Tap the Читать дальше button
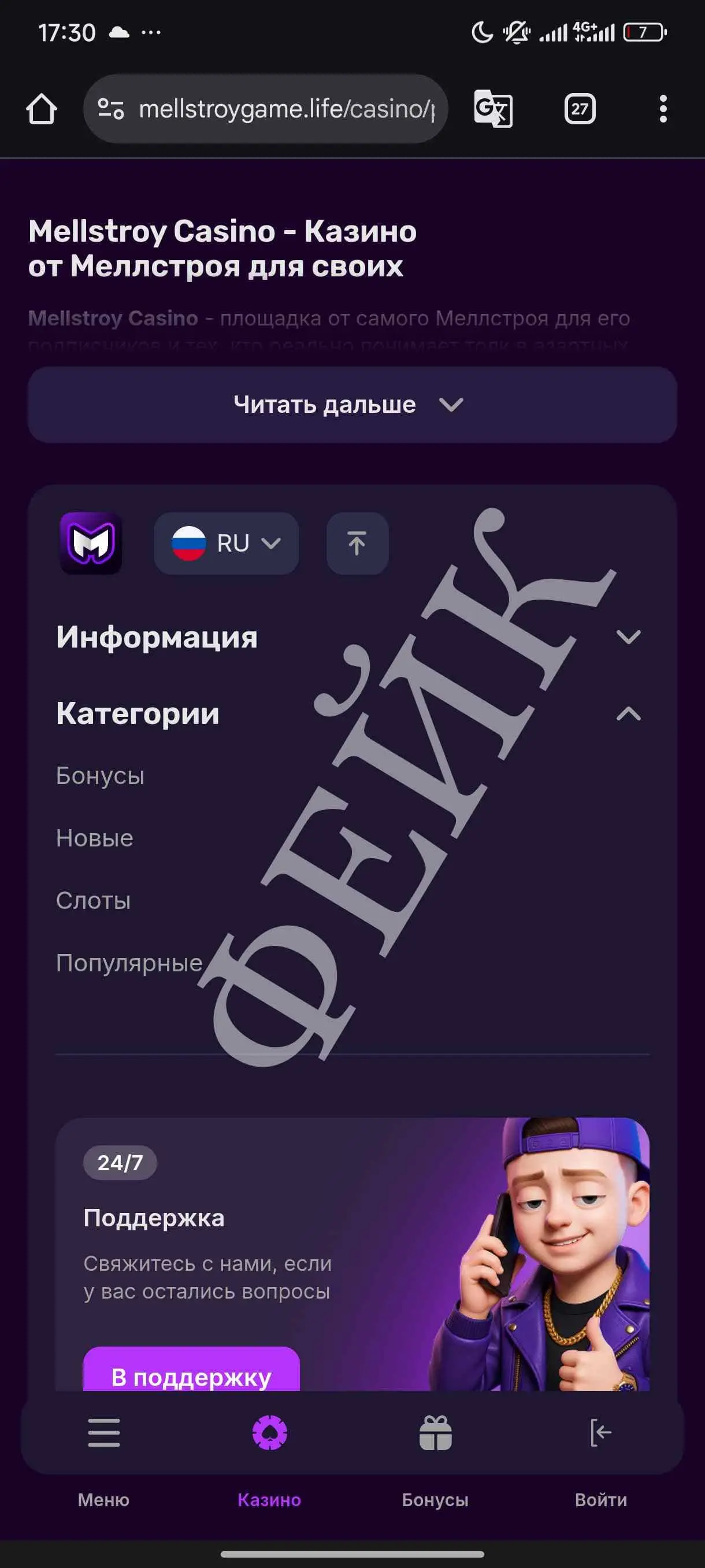705x1568 pixels. point(352,404)
